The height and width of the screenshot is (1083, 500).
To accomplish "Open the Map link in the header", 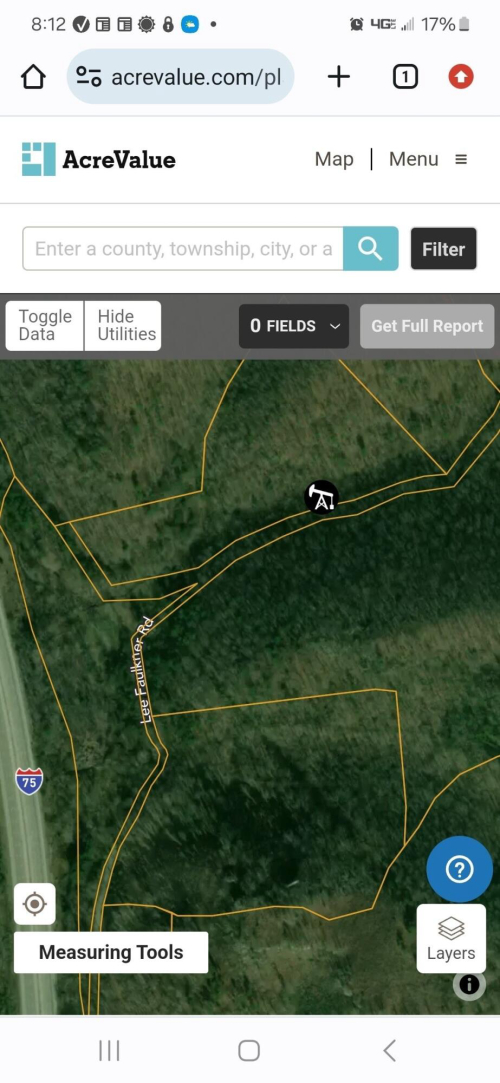I will point(334,160).
